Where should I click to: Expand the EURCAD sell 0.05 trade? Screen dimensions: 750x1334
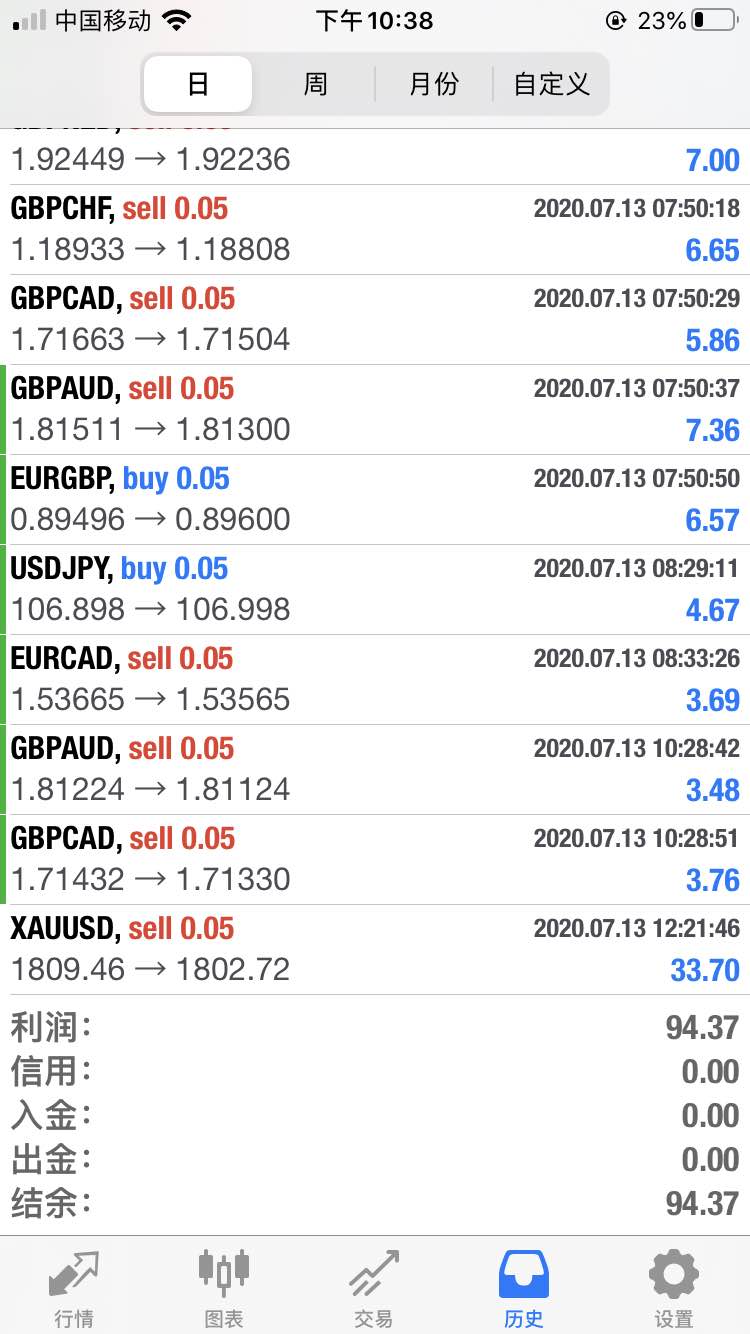pyautogui.click(x=375, y=680)
